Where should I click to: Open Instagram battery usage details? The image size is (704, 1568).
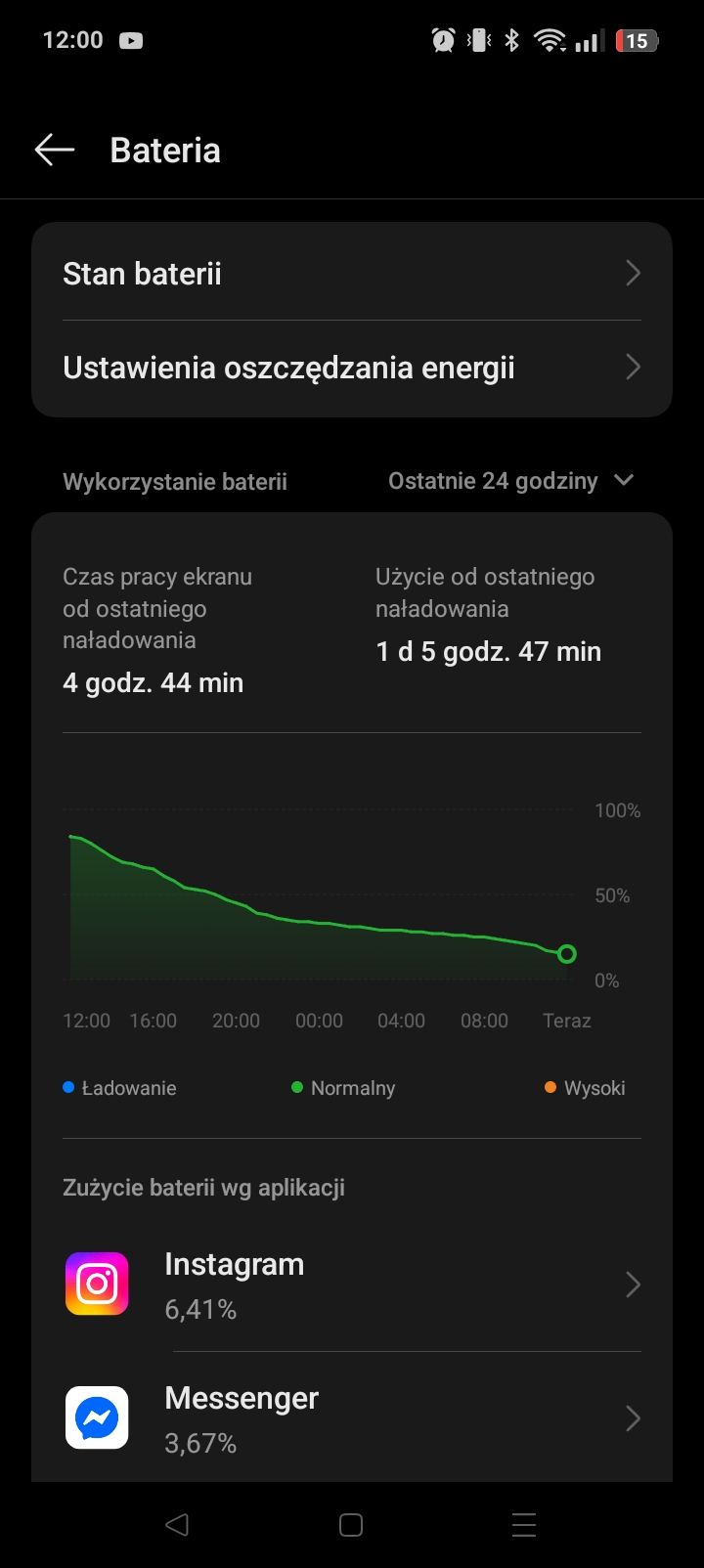click(352, 1285)
